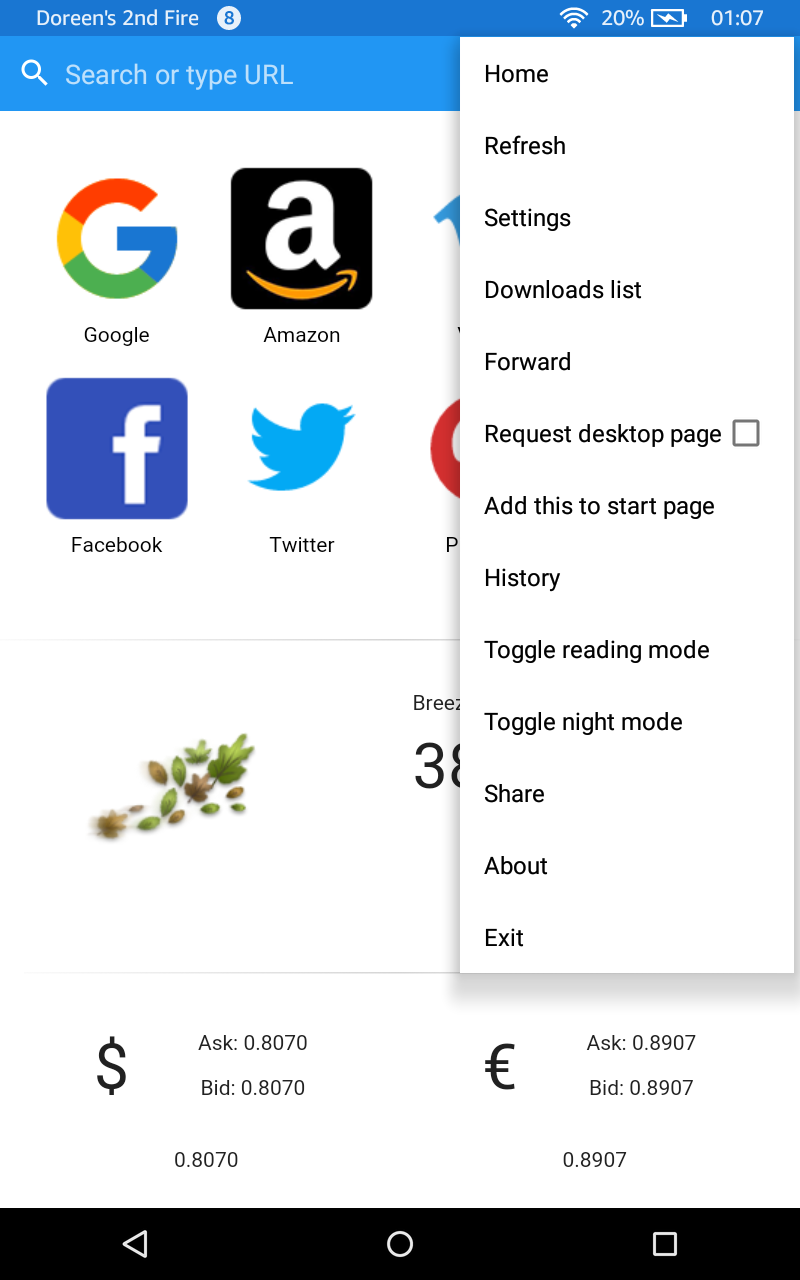Open the Downloads list
Screen dimensions: 800x1280
[x=562, y=289]
